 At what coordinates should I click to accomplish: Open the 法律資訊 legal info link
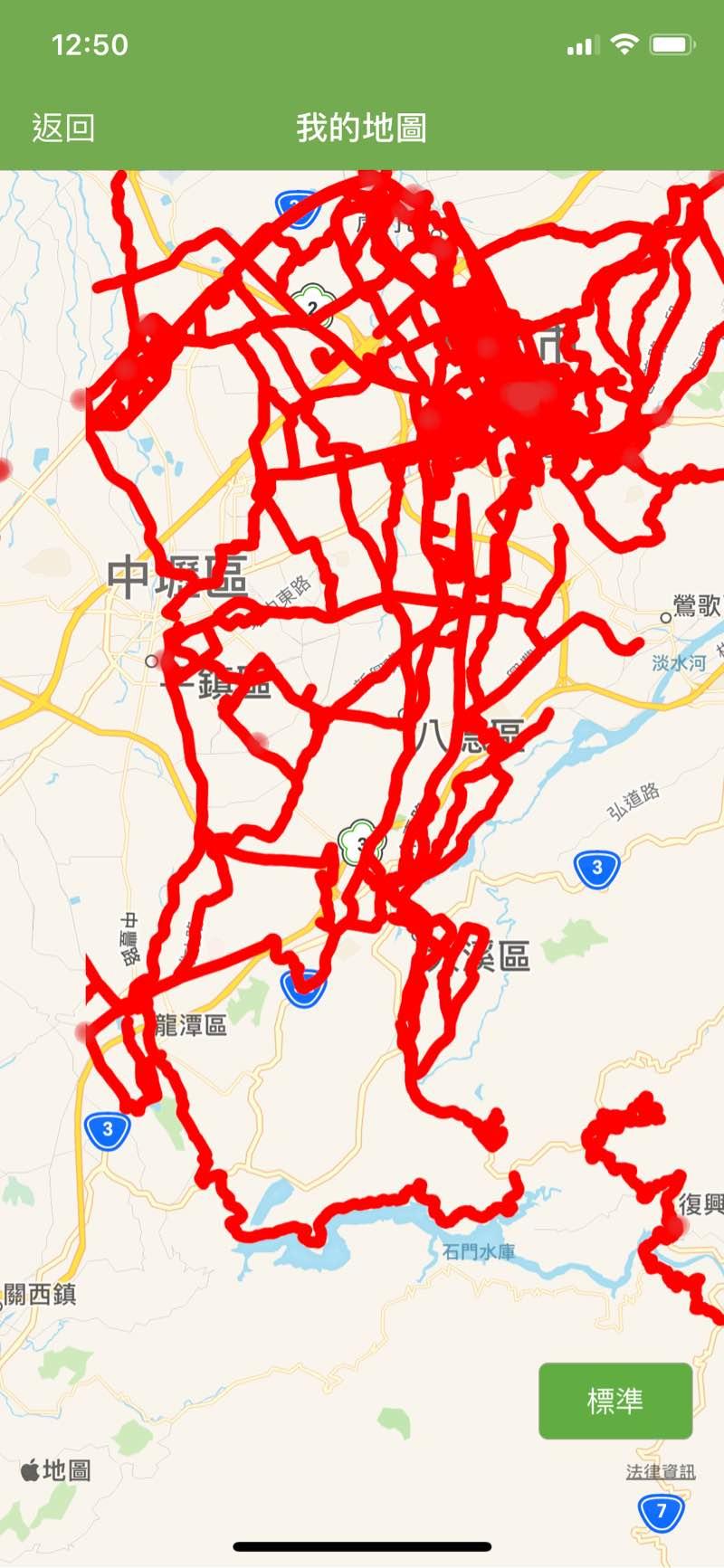661,1472
